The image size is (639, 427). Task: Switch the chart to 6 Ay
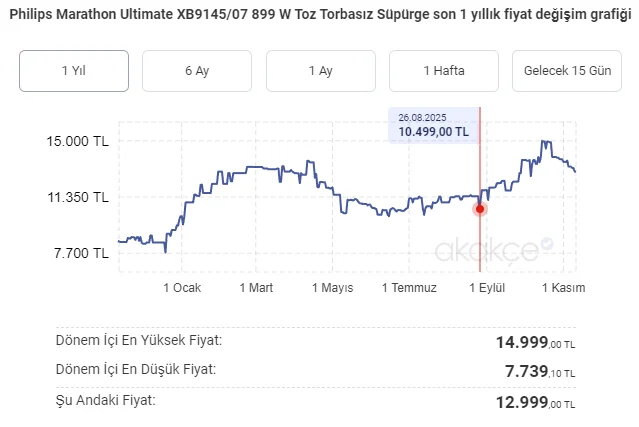(197, 71)
